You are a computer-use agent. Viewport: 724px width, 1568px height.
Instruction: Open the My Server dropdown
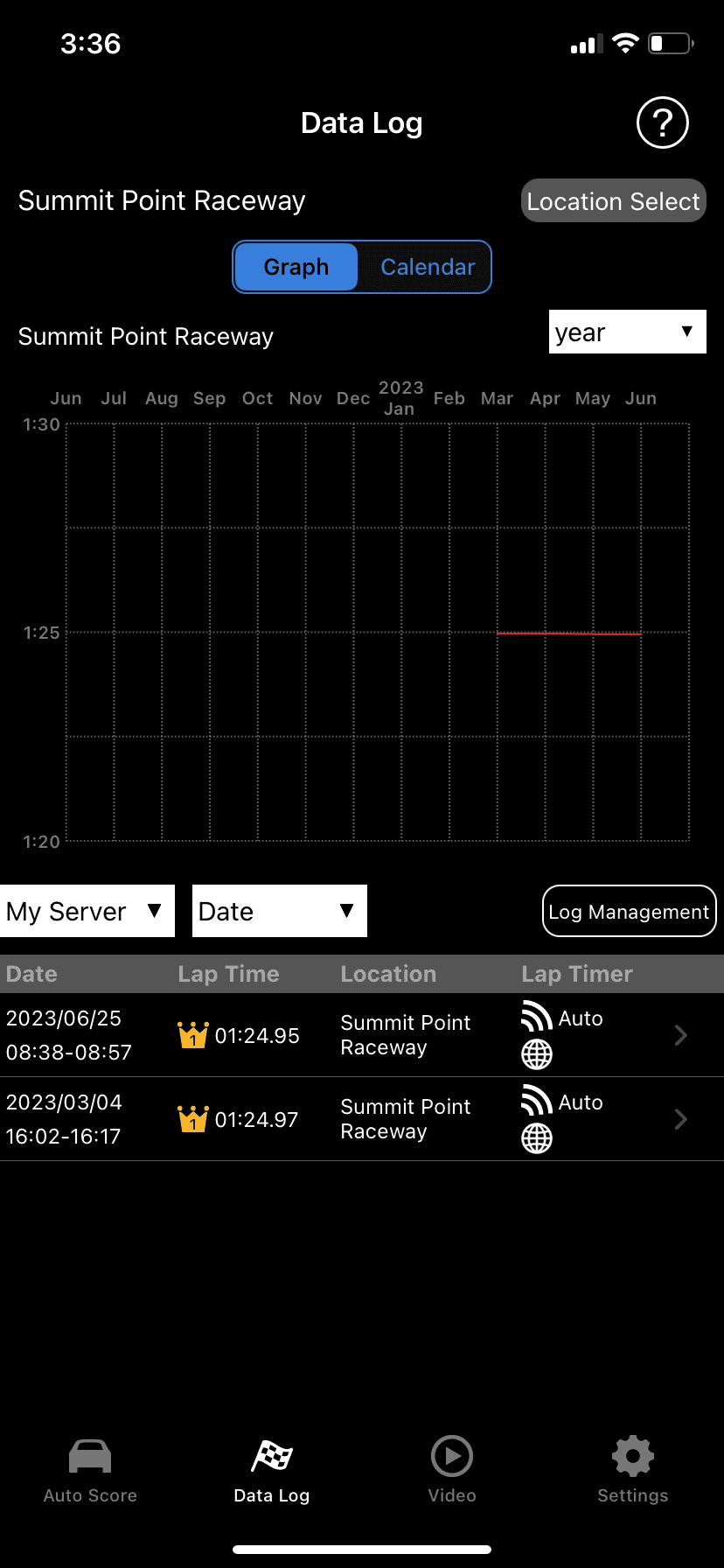click(87, 912)
